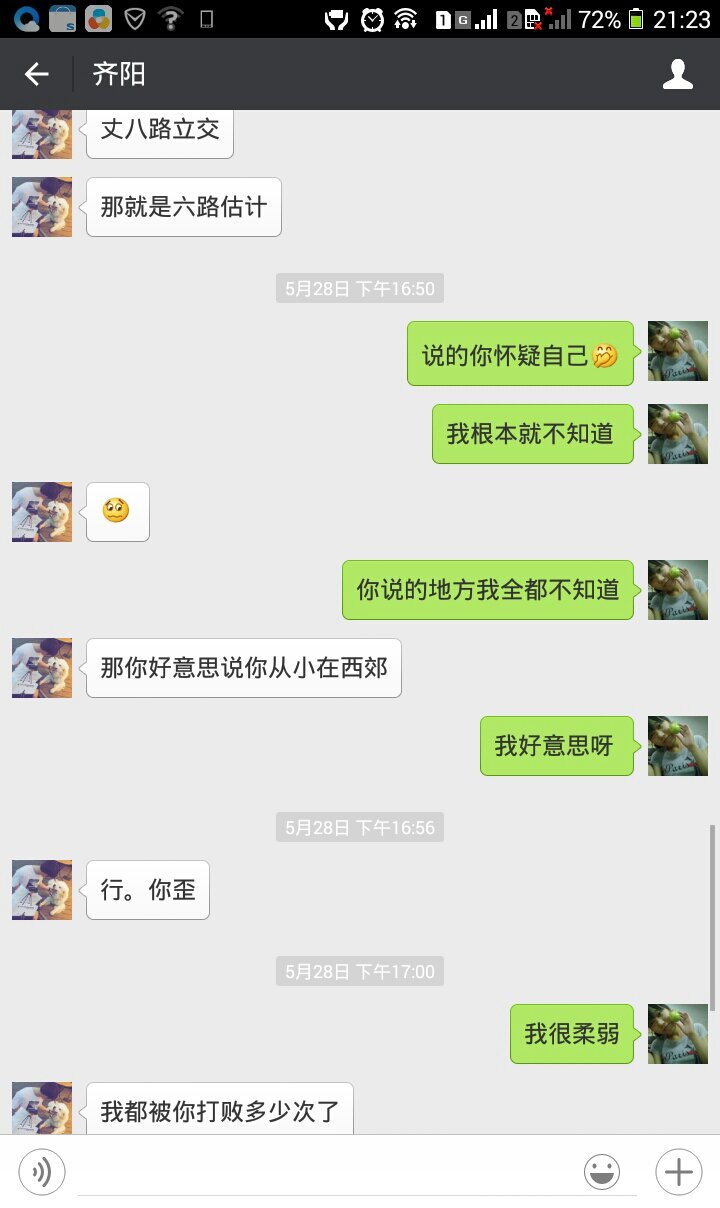Viewport: 720px width, 1208px height.
Task: Open the emoji sticker panel
Action: coord(602,1171)
